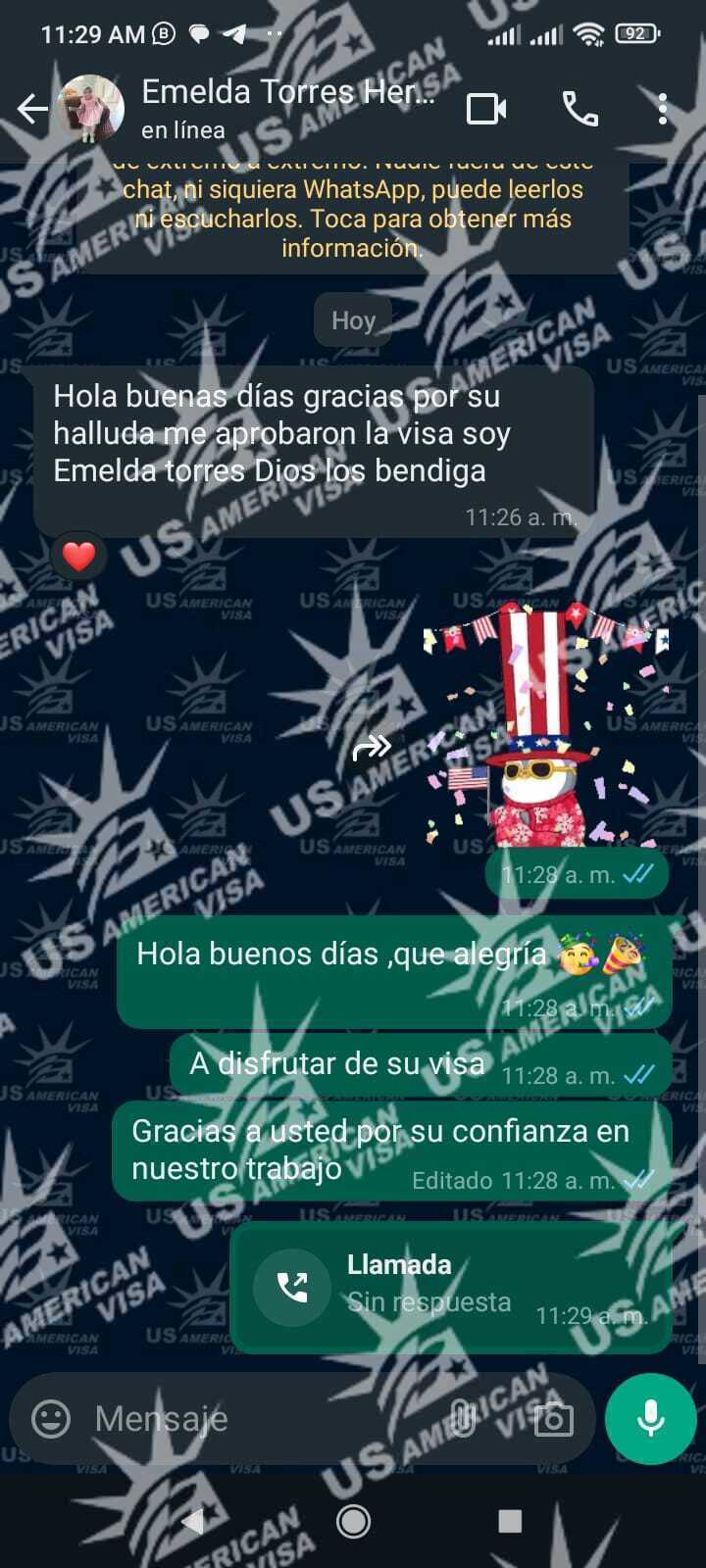
Task: View the heart reaction on Emelda's message
Action: [78, 557]
